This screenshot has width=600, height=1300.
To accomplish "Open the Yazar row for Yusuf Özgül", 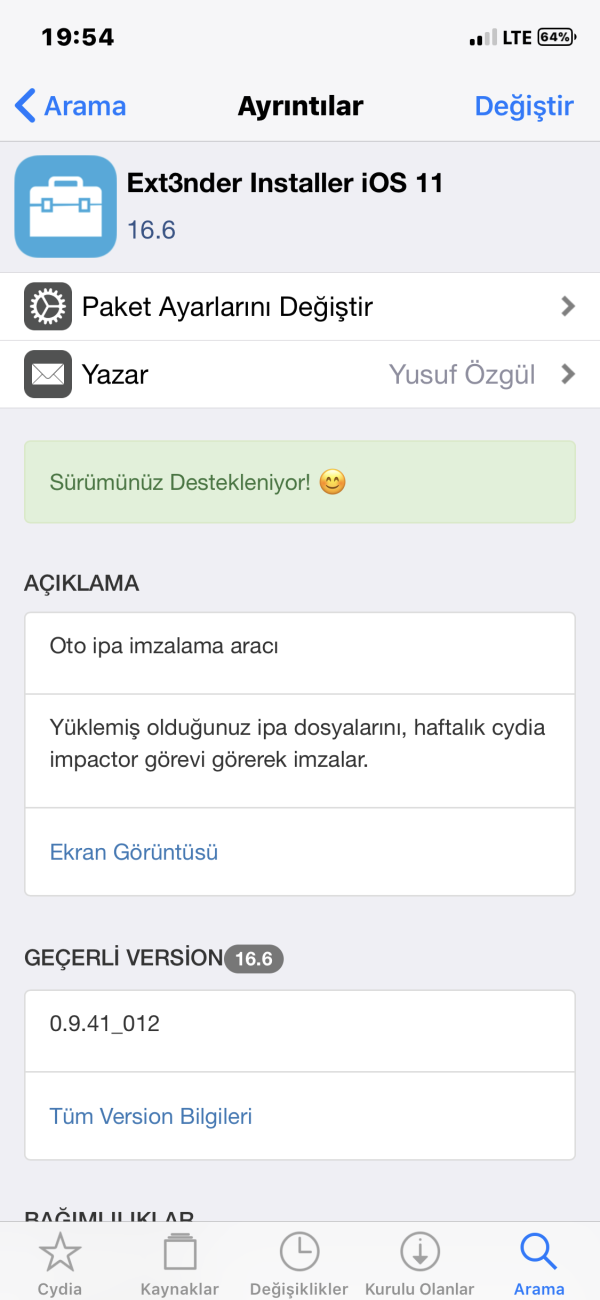I will [x=300, y=374].
